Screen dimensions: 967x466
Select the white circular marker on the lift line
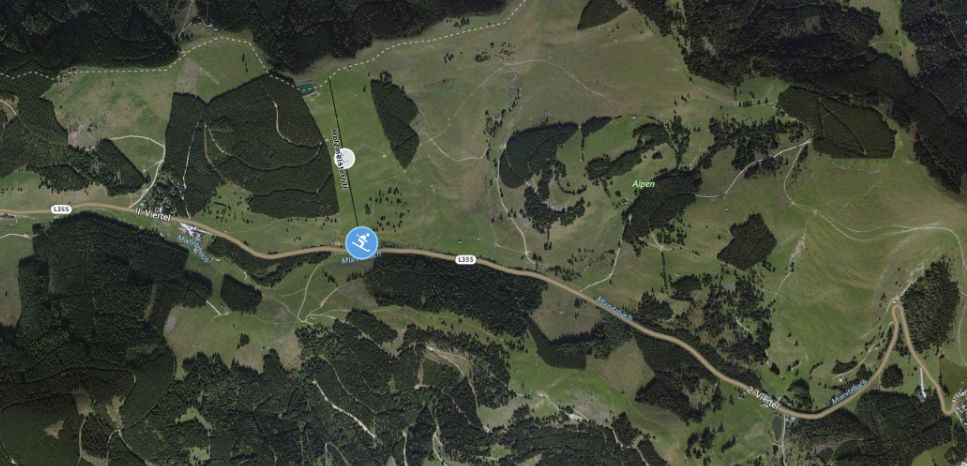[x=346, y=157]
